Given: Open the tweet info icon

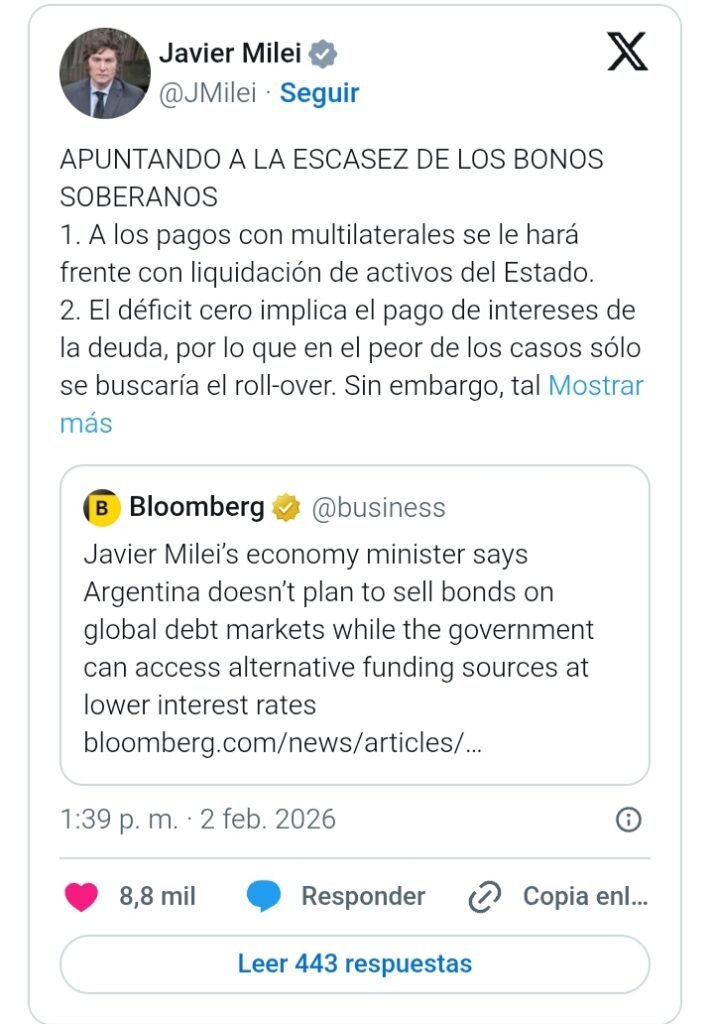Looking at the screenshot, I should pos(627,820).
